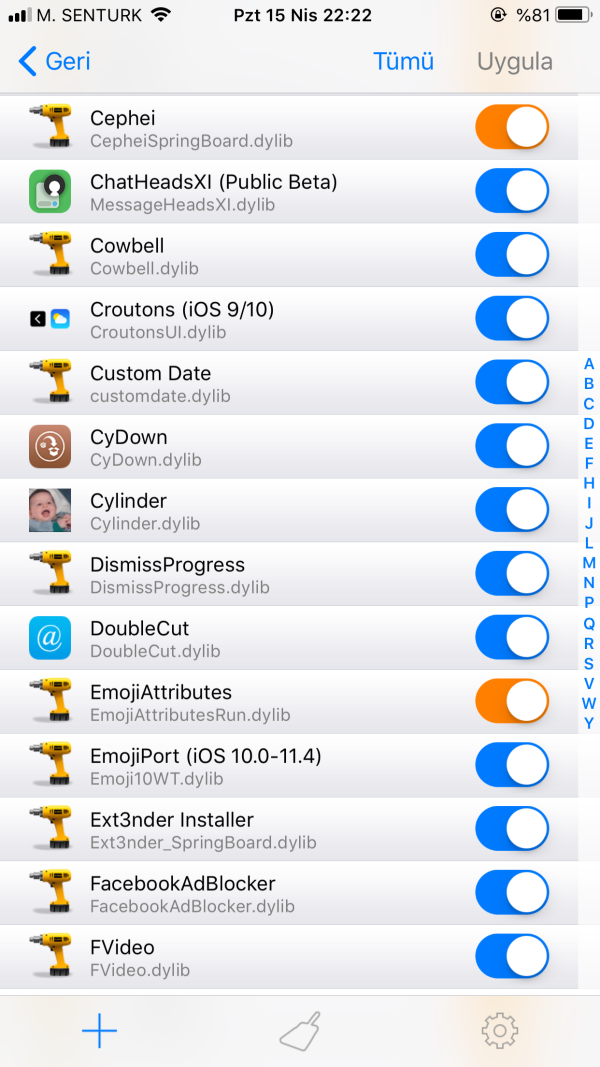The height and width of the screenshot is (1067, 600).
Task: Turn off DoubleCut
Action: coord(512,638)
